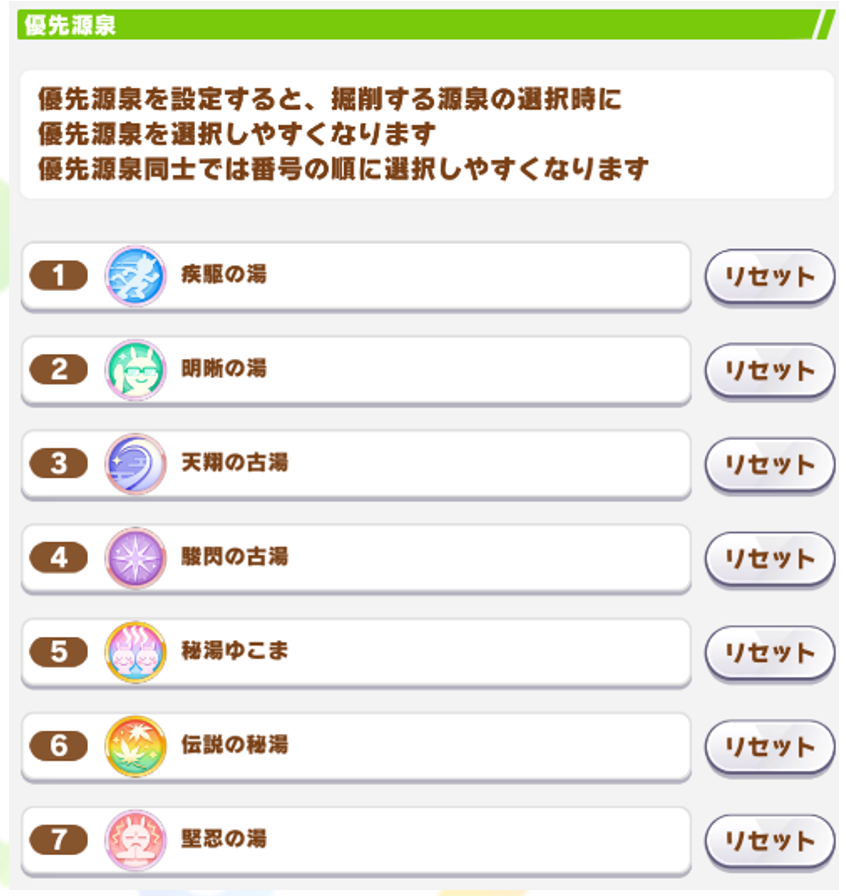This screenshot has width=846, height=896.
Task: Open the 秘湯ゆこま priority row
Action: [x=355, y=651]
